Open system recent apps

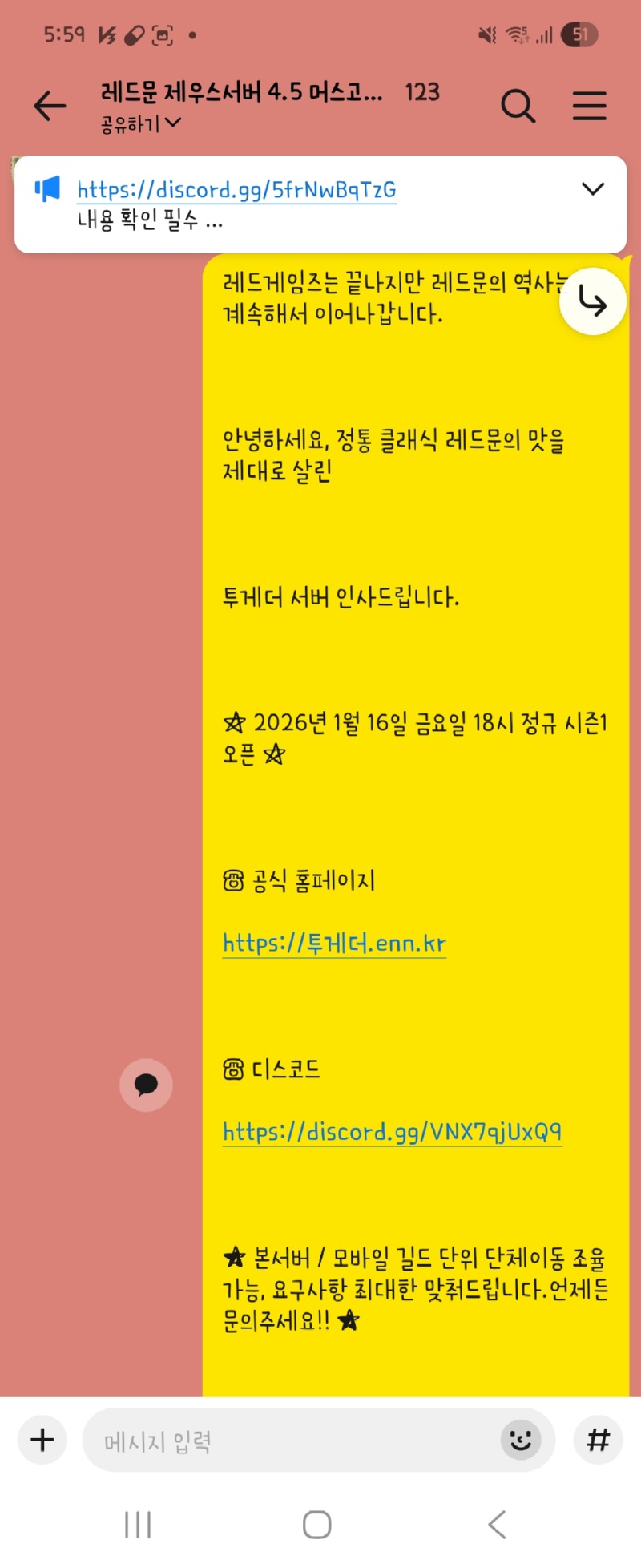click(x=138, y=1524)
